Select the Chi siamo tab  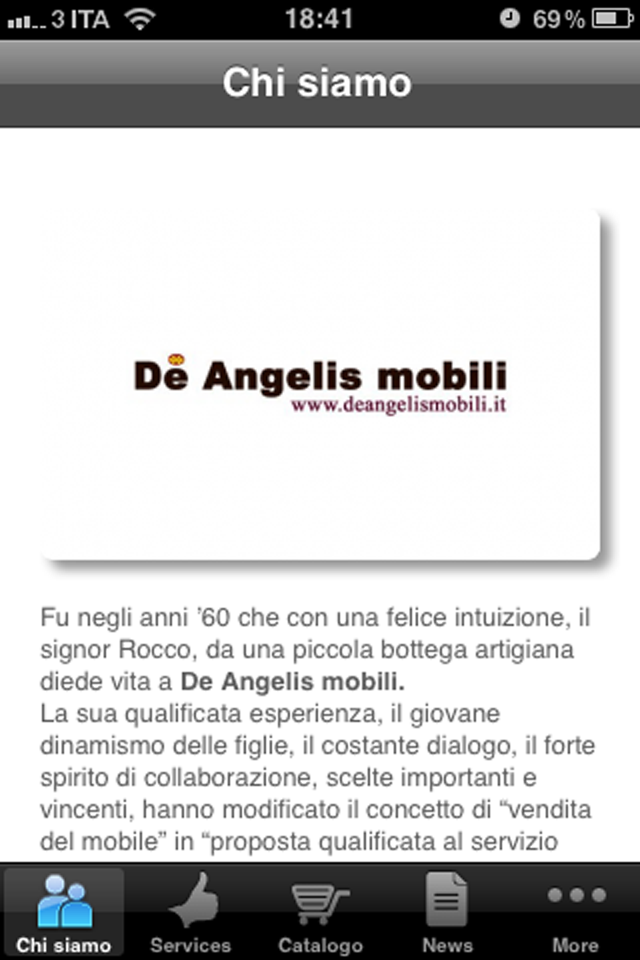point(64,912)
